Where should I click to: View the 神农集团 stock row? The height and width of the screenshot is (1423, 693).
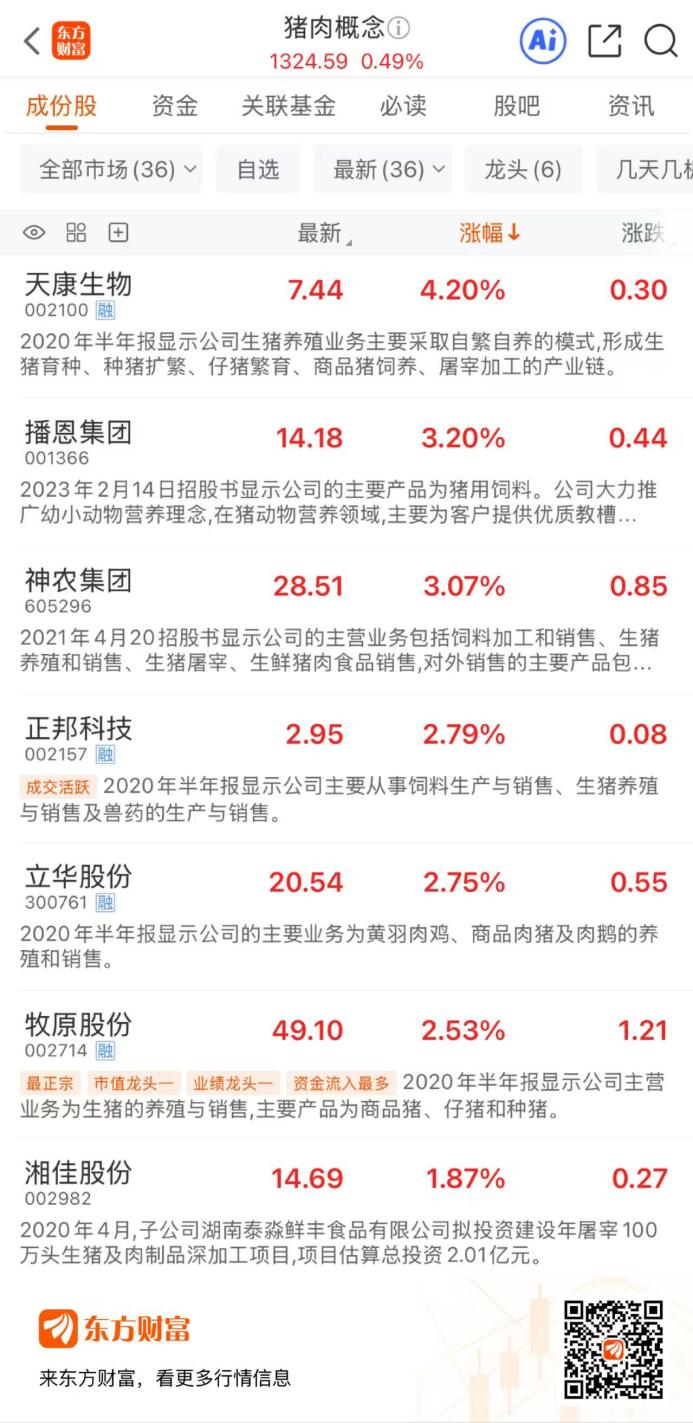coord(78,581)
